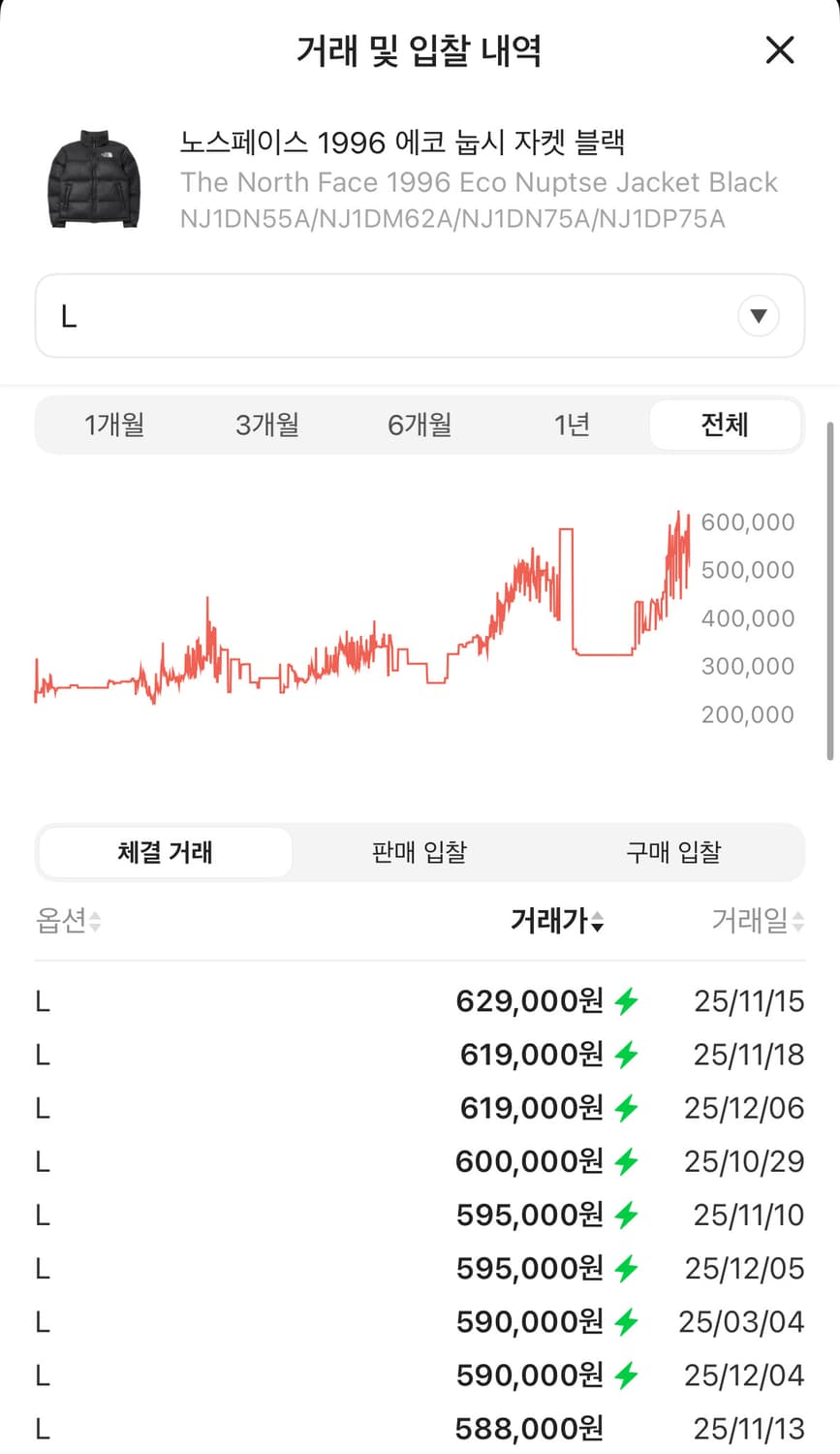840x1454 pixels.
Task: Open the 구매 입찰 tab
Action: tap(672, 852)
